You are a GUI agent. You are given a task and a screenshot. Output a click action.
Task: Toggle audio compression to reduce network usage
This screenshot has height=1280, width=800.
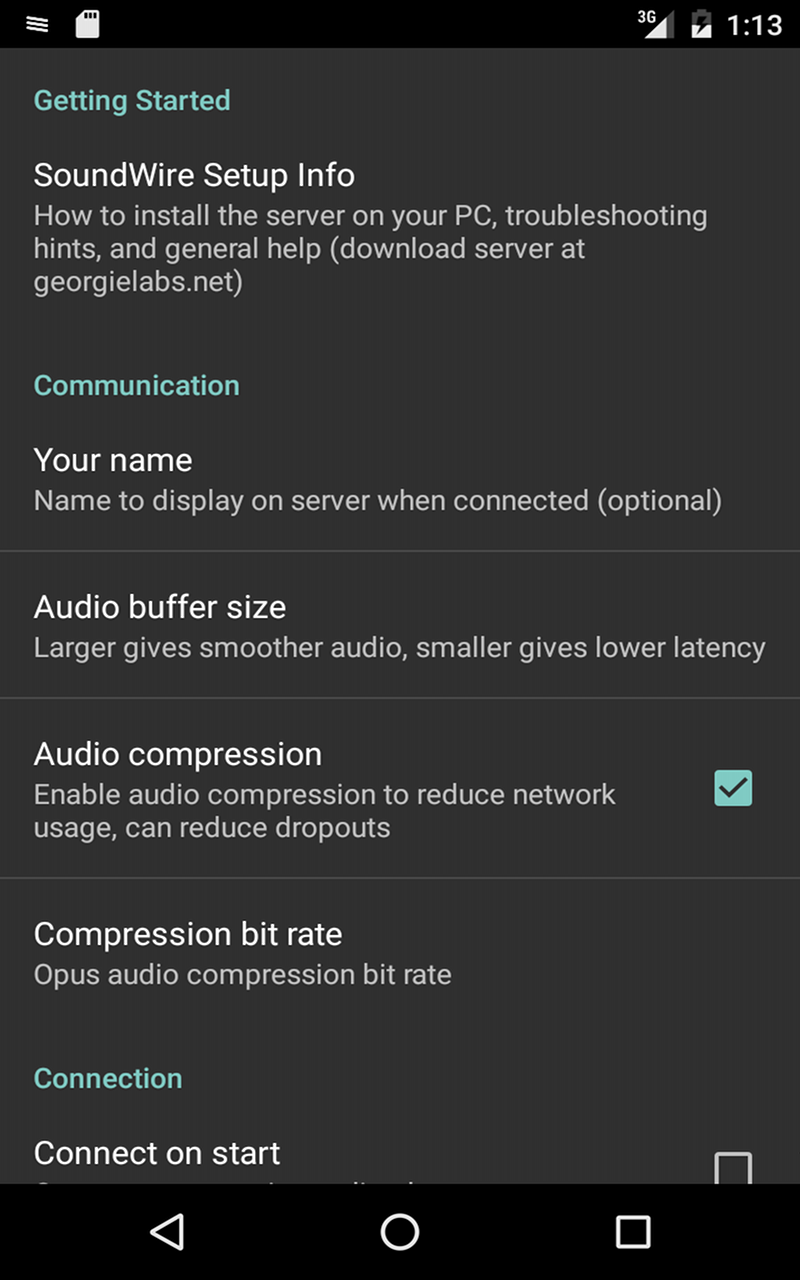pos(732,789)
